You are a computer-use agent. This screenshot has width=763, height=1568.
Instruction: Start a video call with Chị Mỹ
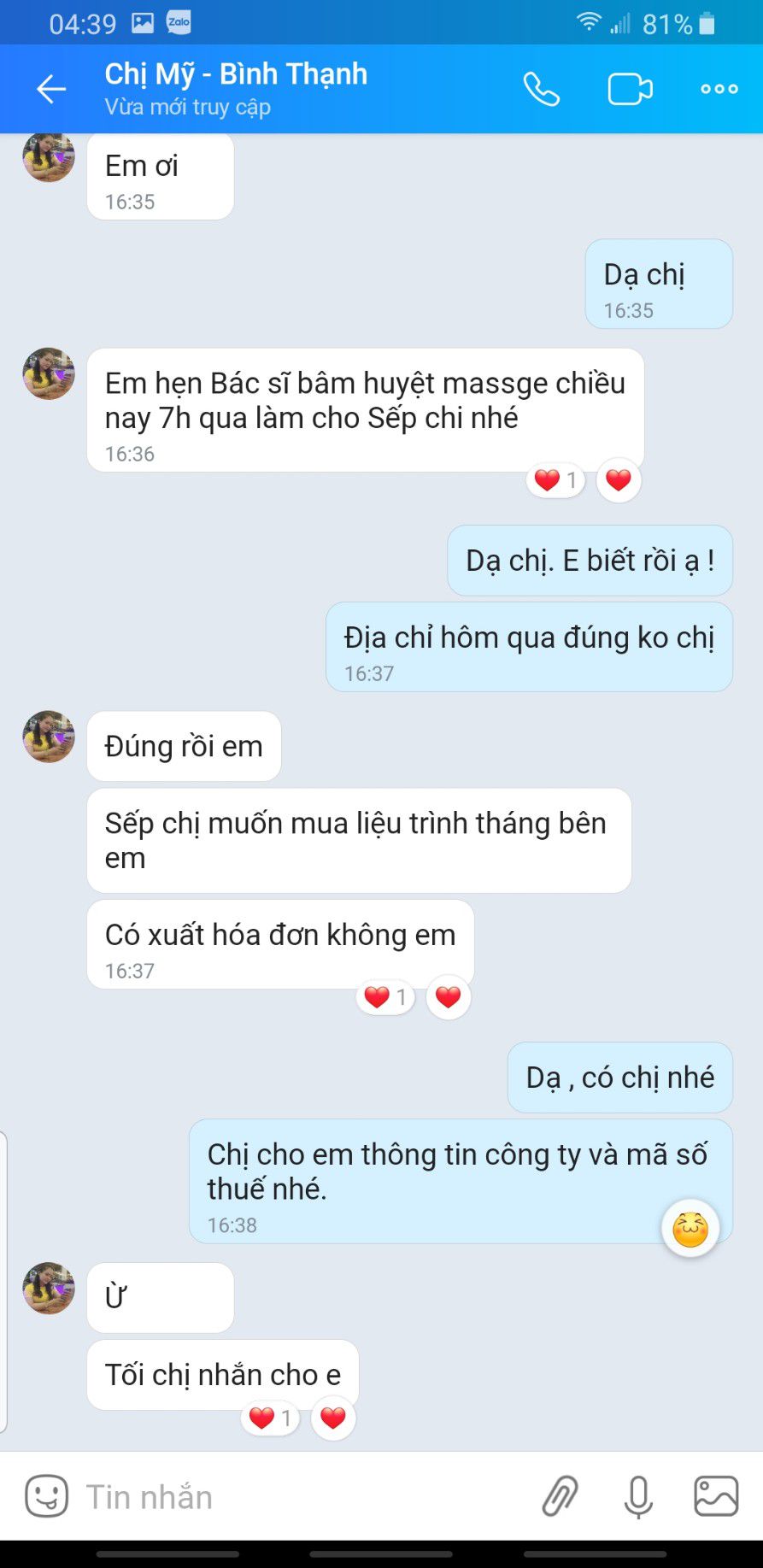[x=630, y=89]
